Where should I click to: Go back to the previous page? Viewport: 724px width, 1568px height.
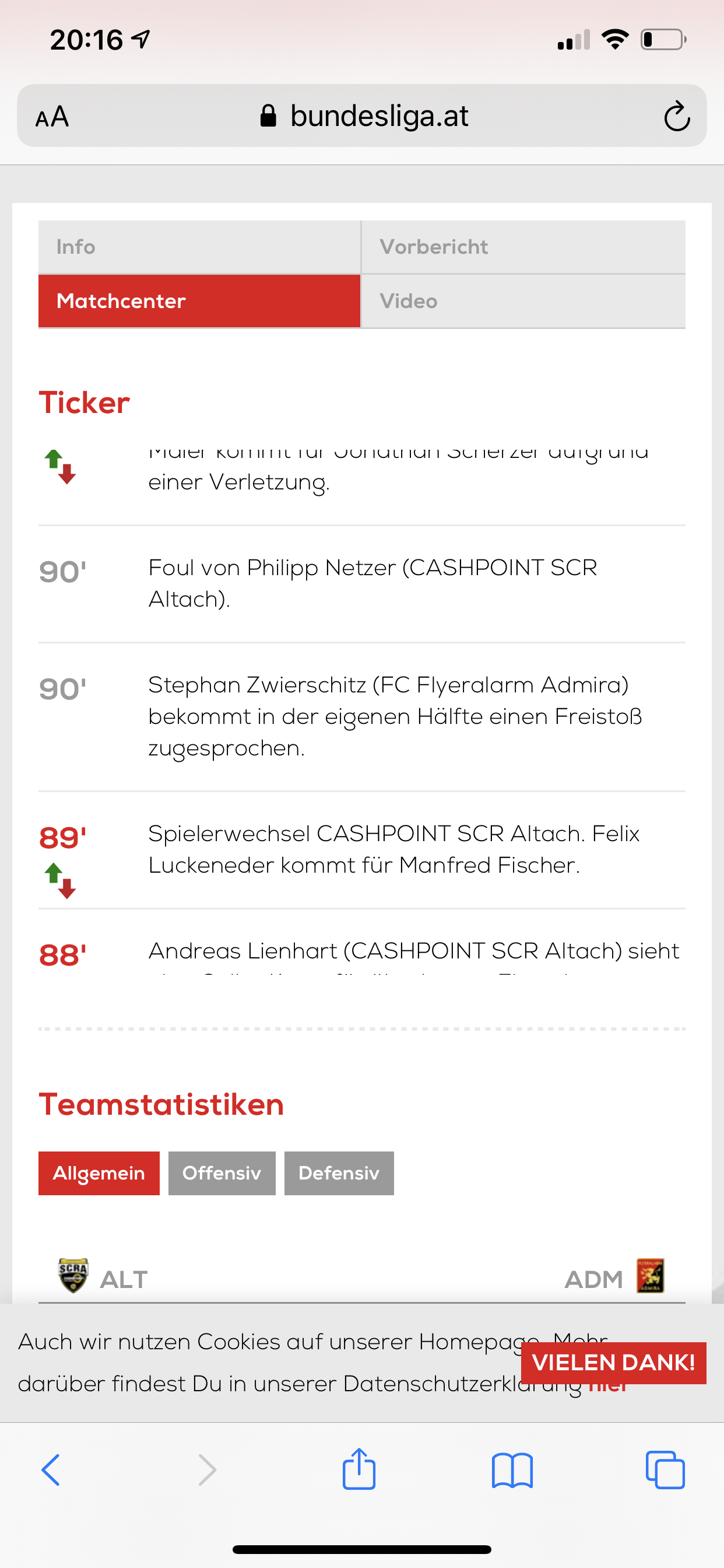[x=51, y=1471]
